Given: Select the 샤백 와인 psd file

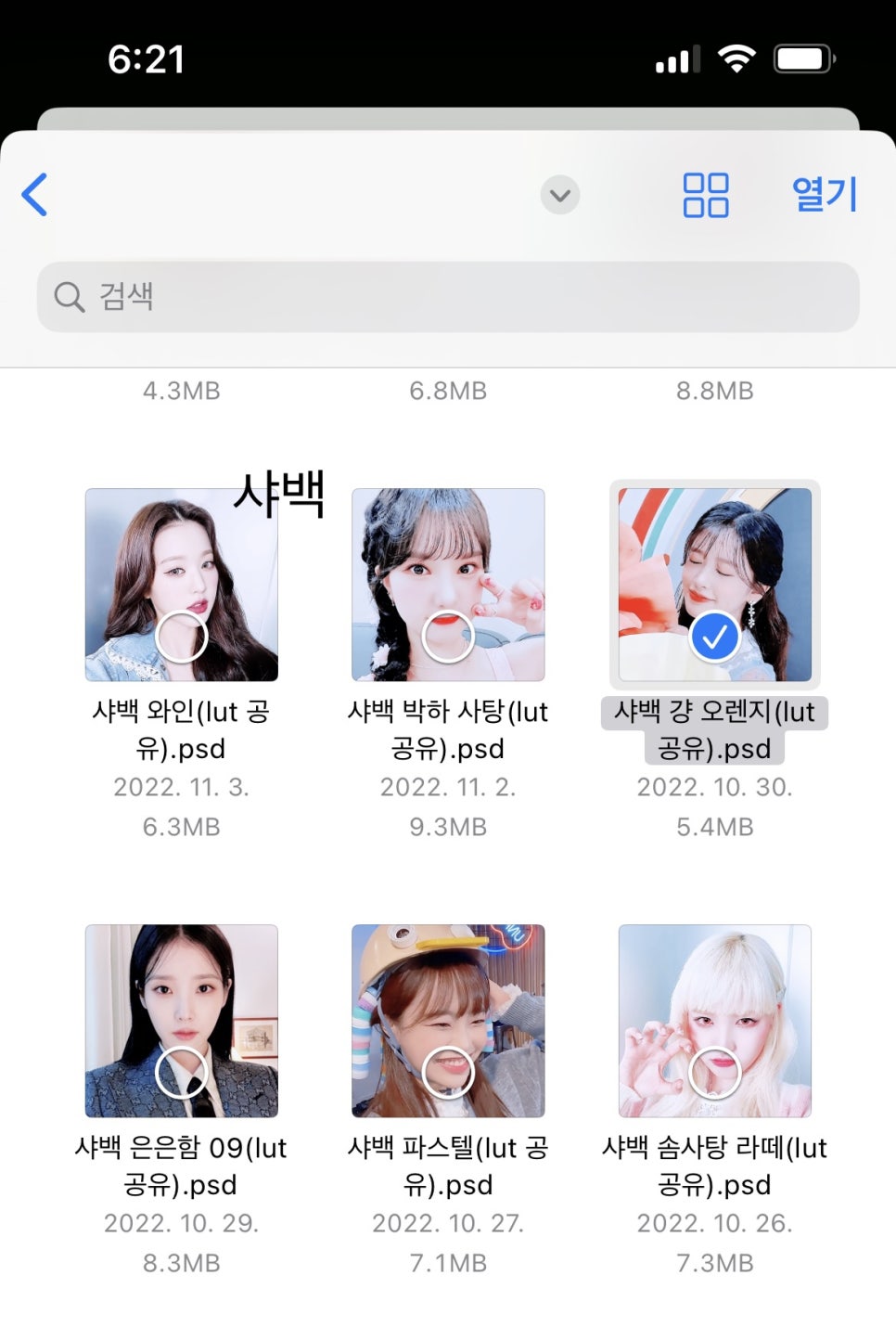Looking at the screenshot, I should [x=181, y=586].
